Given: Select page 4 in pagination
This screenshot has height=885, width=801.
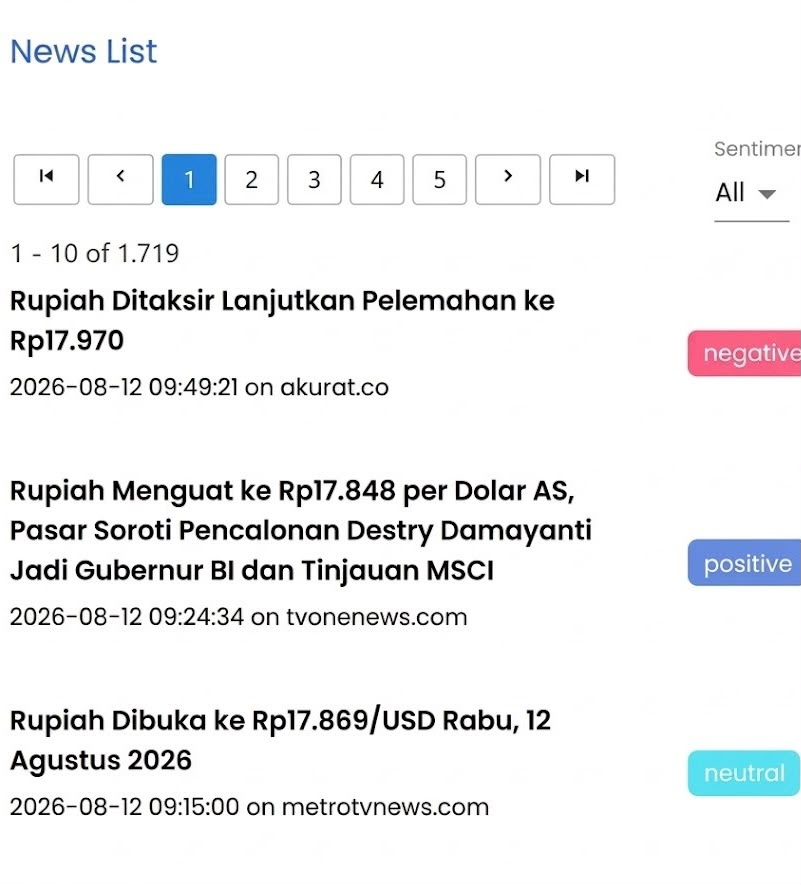Looking at the screenshot, I should [x=377, y=179].
